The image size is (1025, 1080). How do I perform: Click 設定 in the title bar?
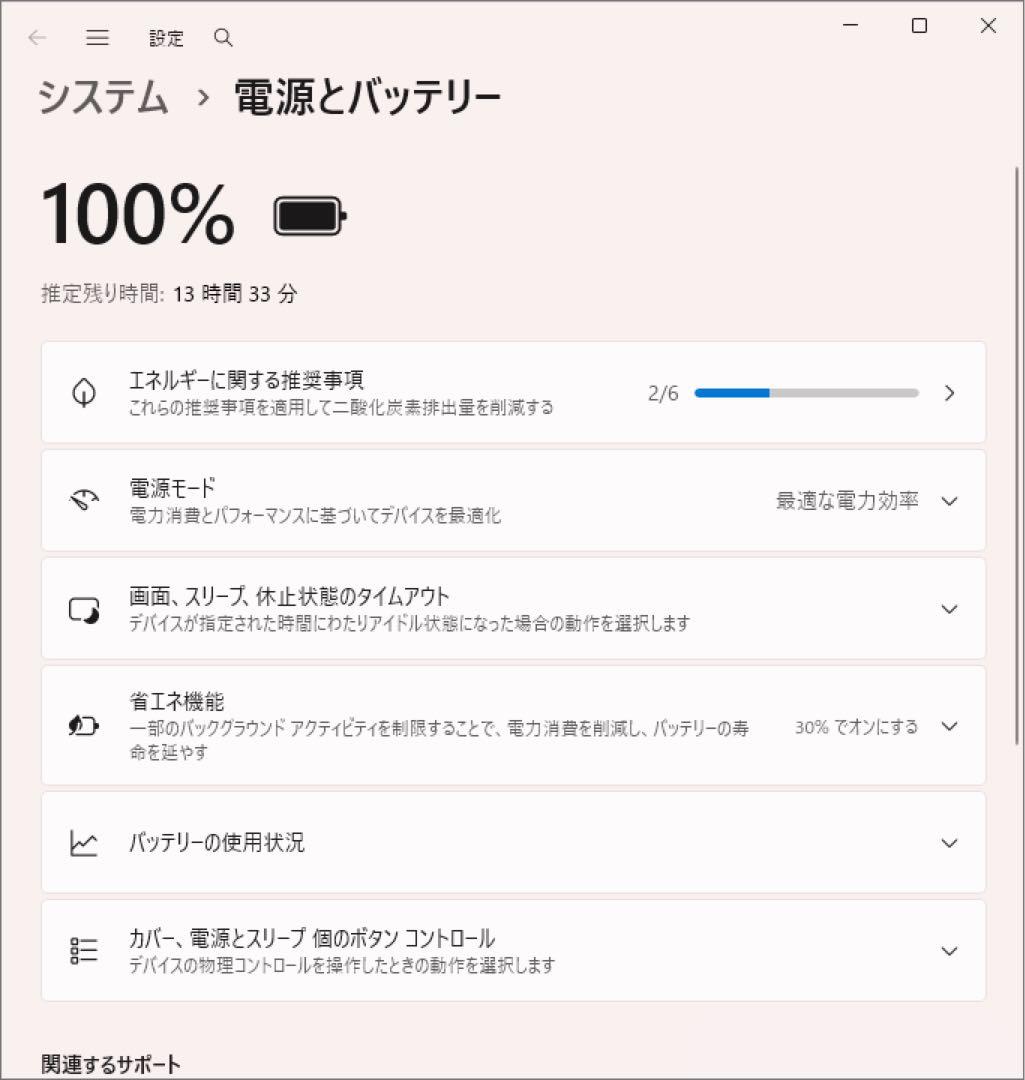pos(166,38)
